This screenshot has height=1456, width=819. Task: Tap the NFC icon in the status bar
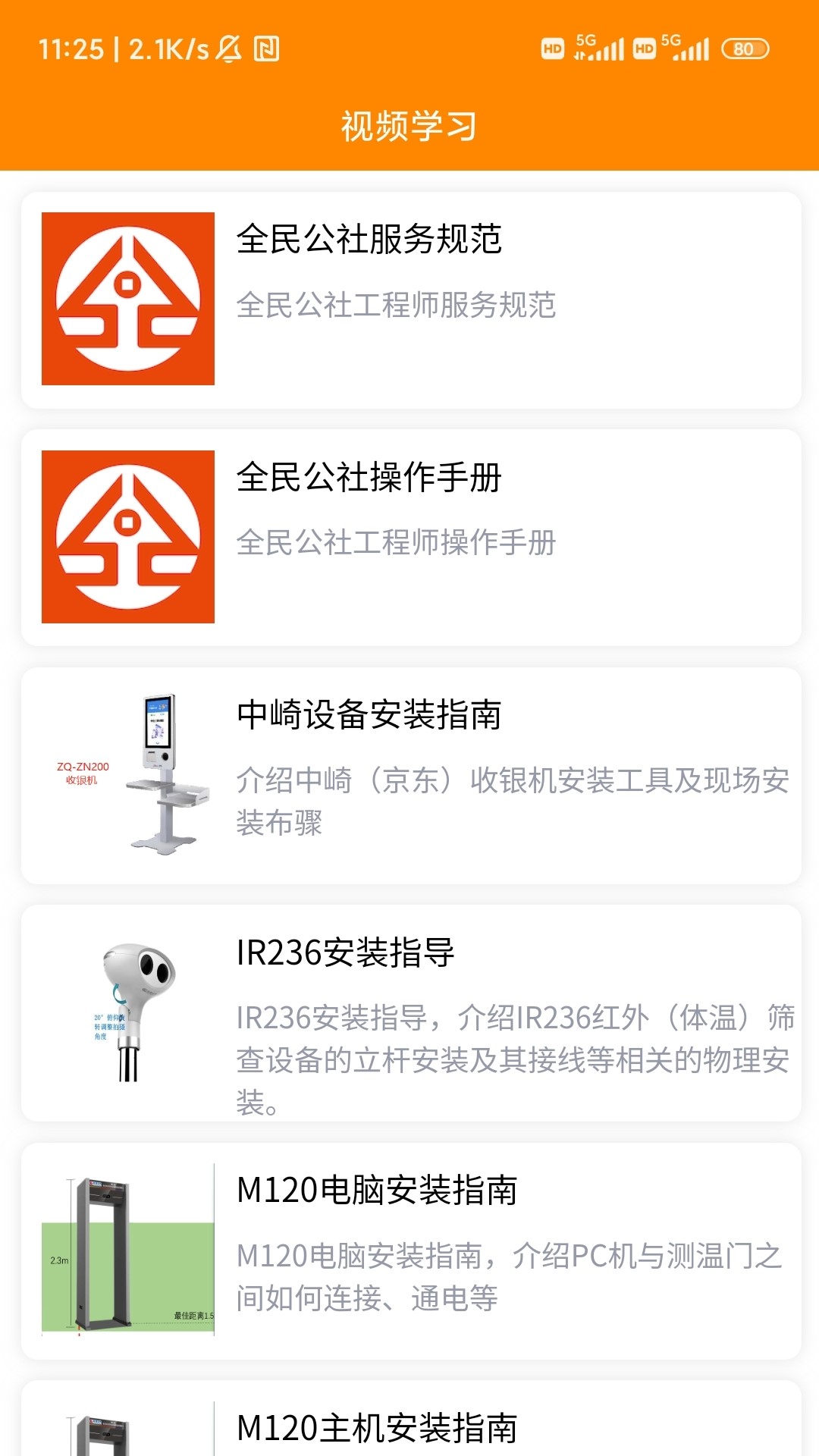click(267, 48)
